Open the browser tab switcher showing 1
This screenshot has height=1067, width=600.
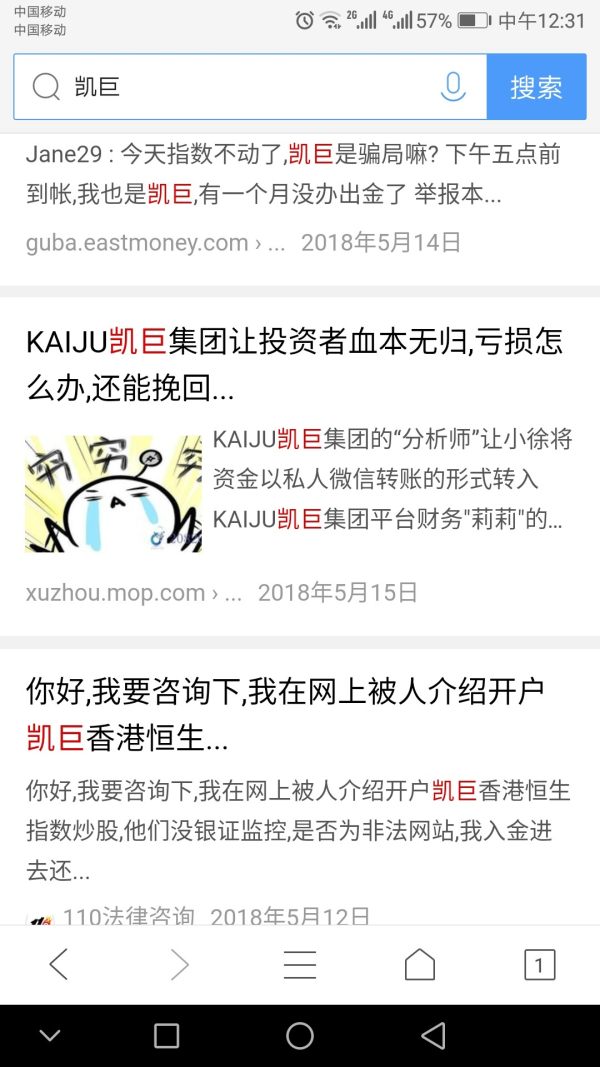pyautogui.click(x=539, y=964)
